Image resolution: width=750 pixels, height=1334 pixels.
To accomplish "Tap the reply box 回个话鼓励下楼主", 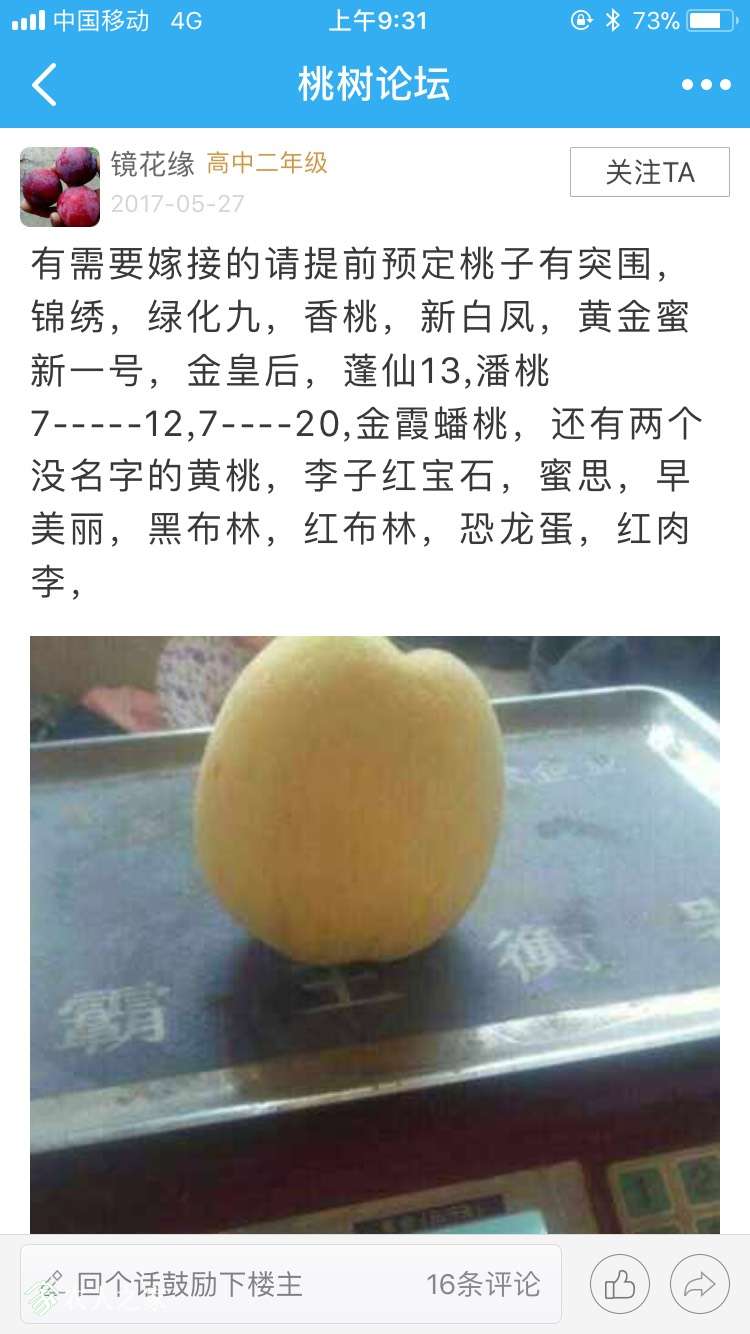I will [x=190, y=1284].
